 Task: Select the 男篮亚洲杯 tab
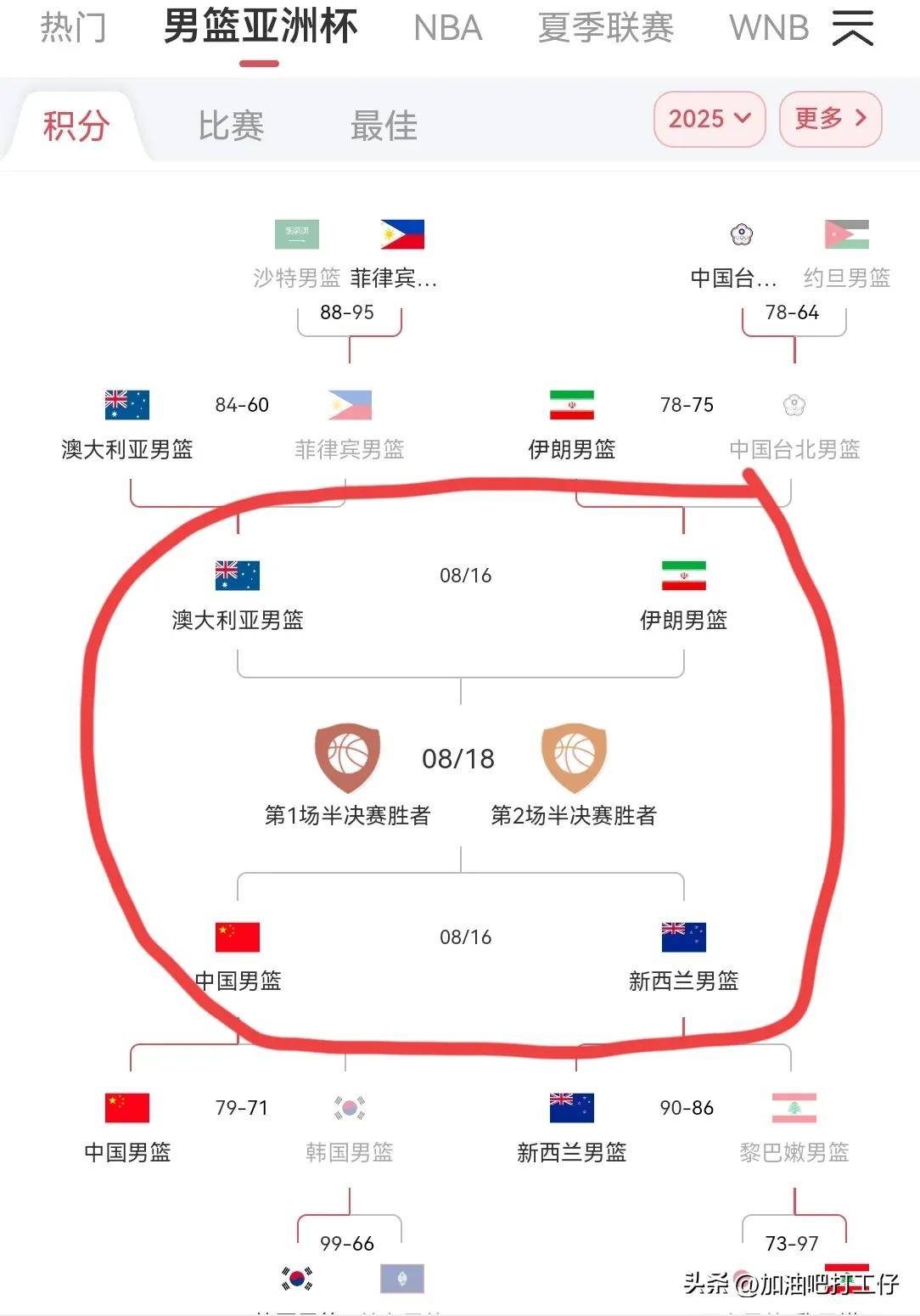tap(260, 28)
